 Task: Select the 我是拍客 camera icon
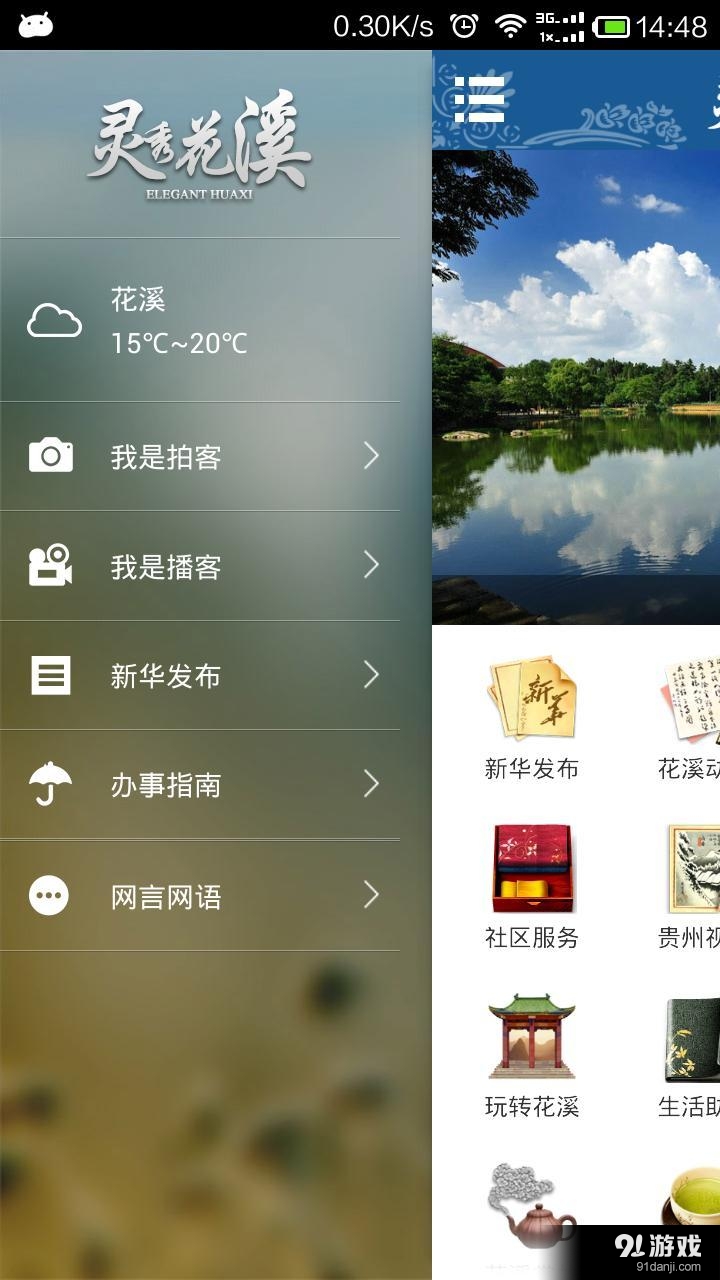point(50,456)
